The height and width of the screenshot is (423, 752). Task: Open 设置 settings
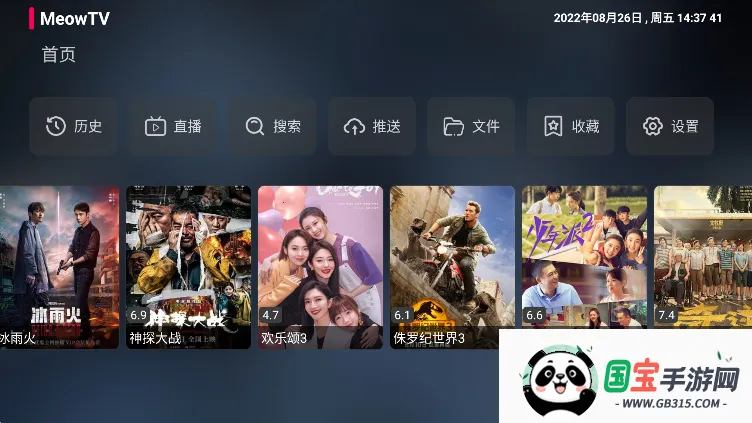tap(670, 126)
